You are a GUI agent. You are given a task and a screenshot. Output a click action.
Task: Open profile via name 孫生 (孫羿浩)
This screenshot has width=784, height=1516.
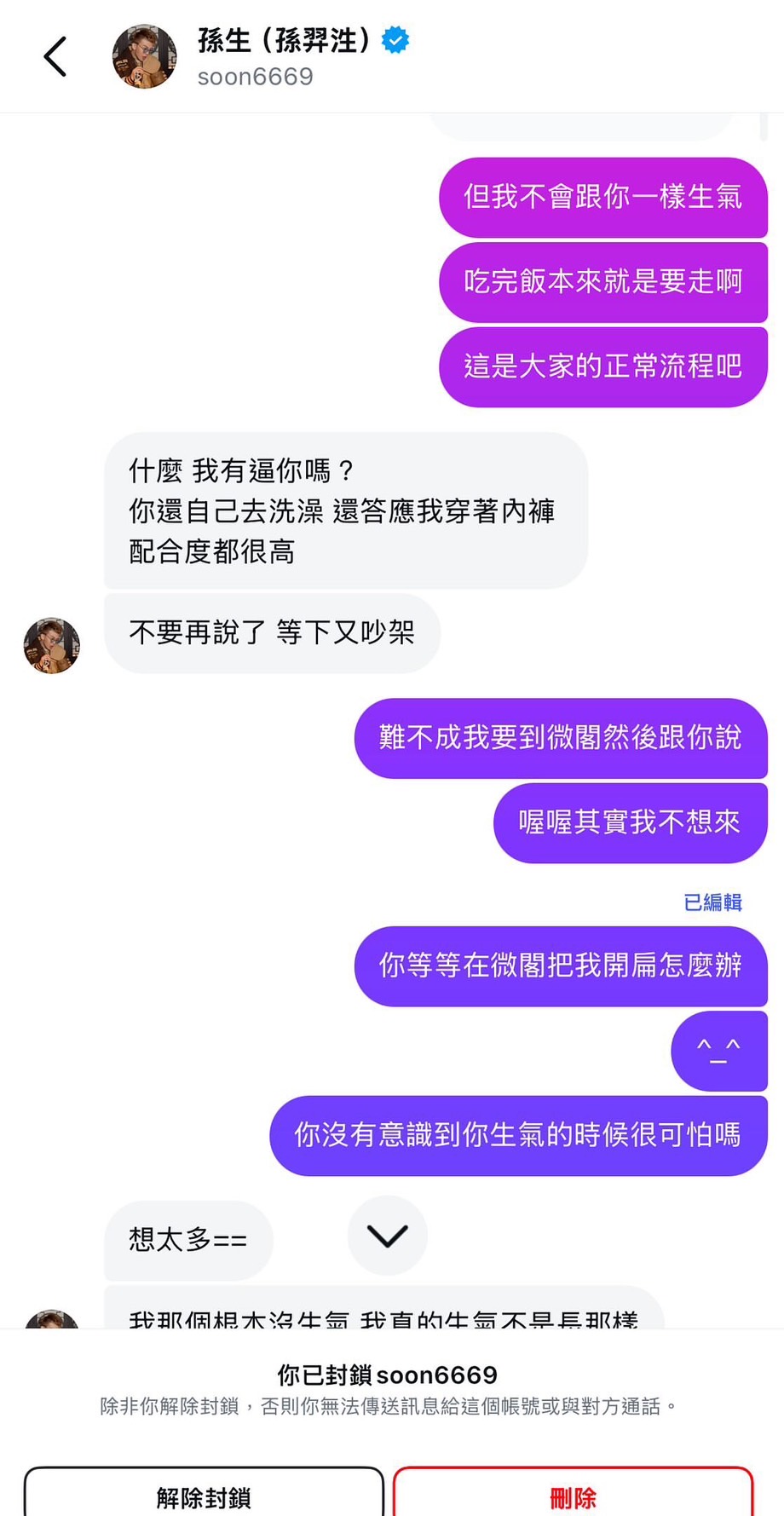(285, 40)
